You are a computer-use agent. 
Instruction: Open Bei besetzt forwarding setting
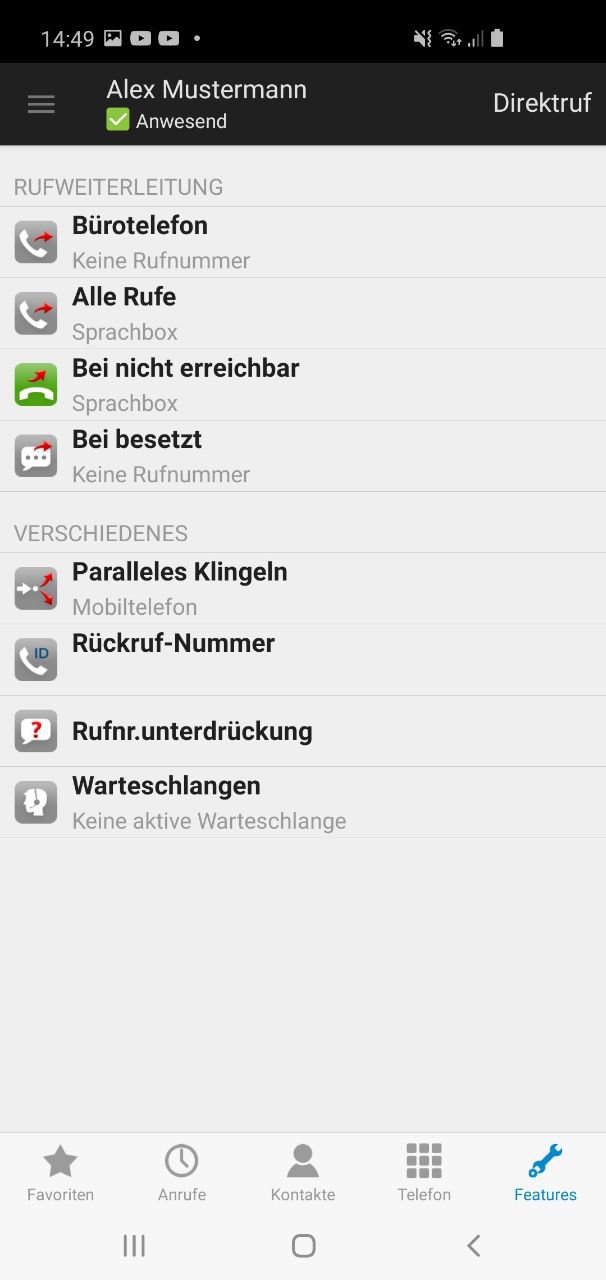[x=303, y=456]
